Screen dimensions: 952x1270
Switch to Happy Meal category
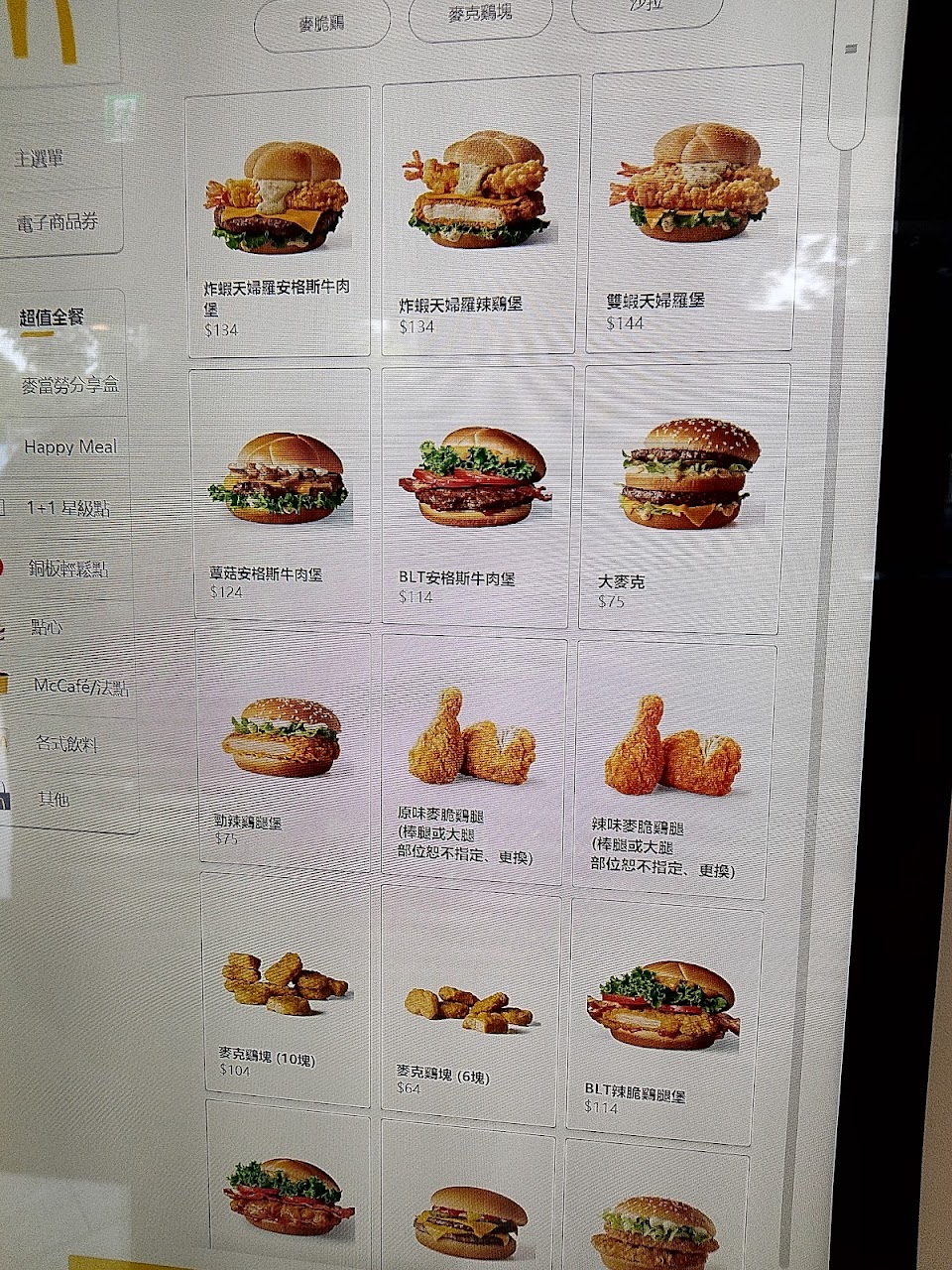(70, 446)
